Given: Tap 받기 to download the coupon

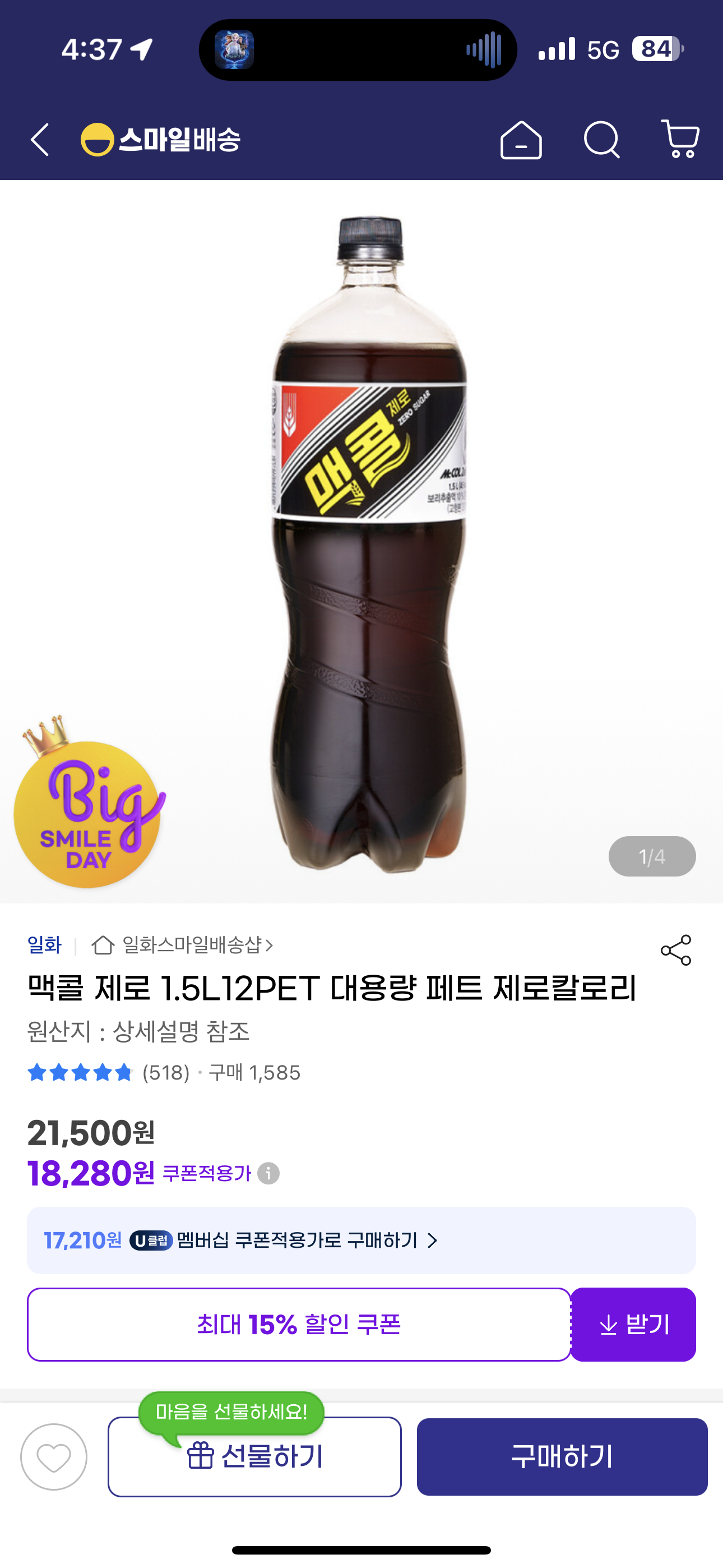Looking at the screenshot, I should pos(633,1325).
